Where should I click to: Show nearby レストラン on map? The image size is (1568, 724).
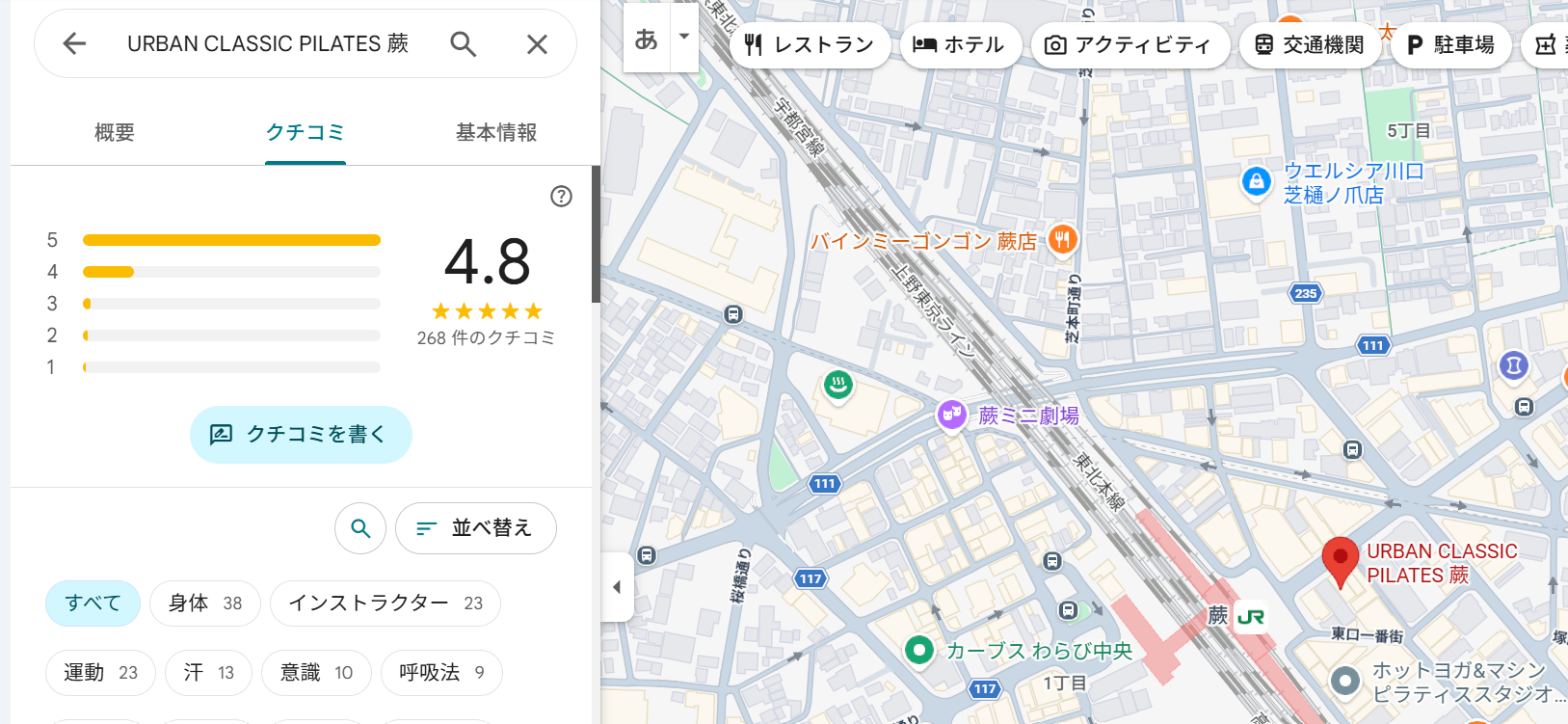pyautogui.click(x=810, y=44)
